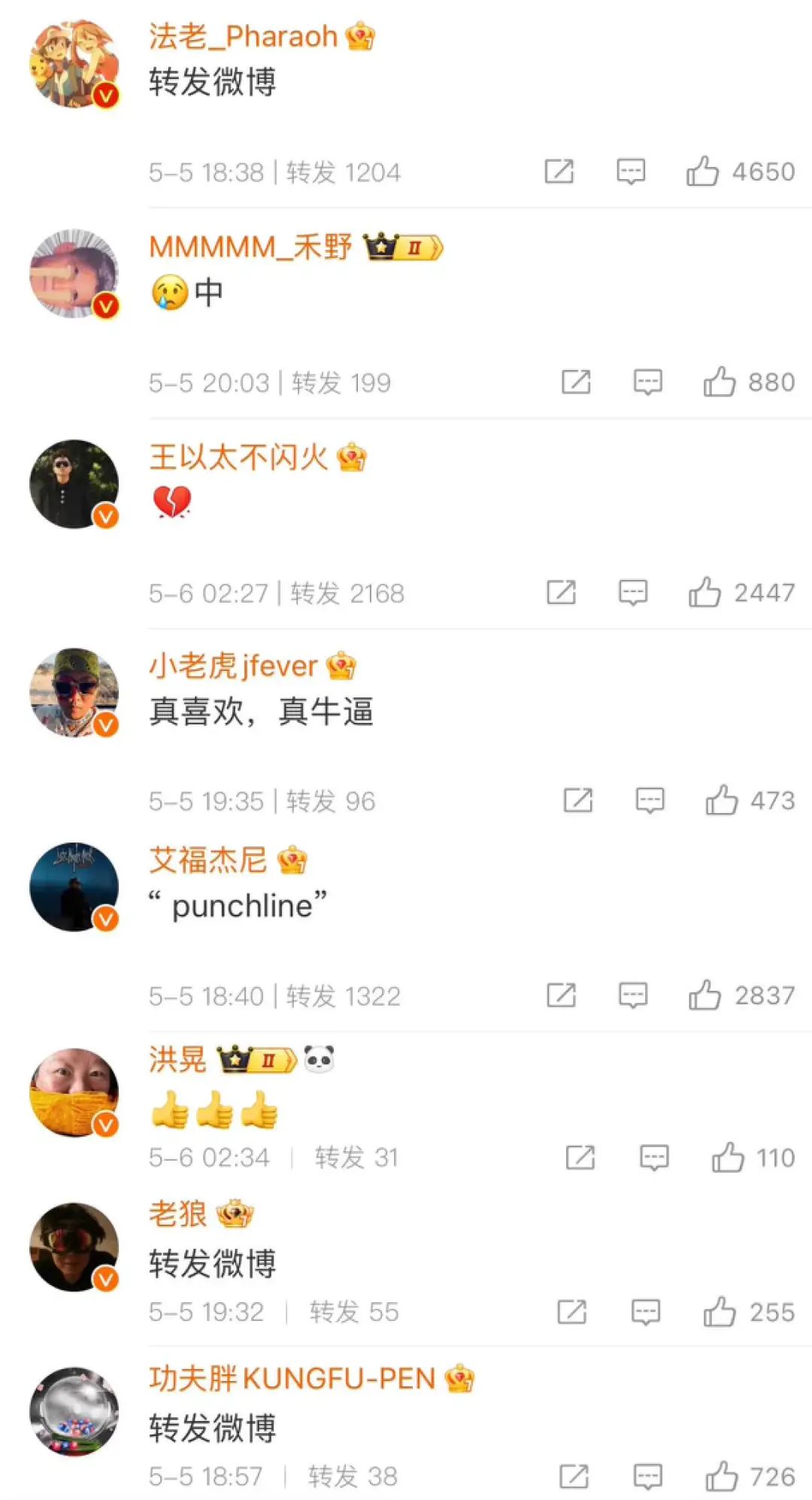
Task: Like the repost by 功夫胖KUNGFU-PEN
Action: 722,1476
